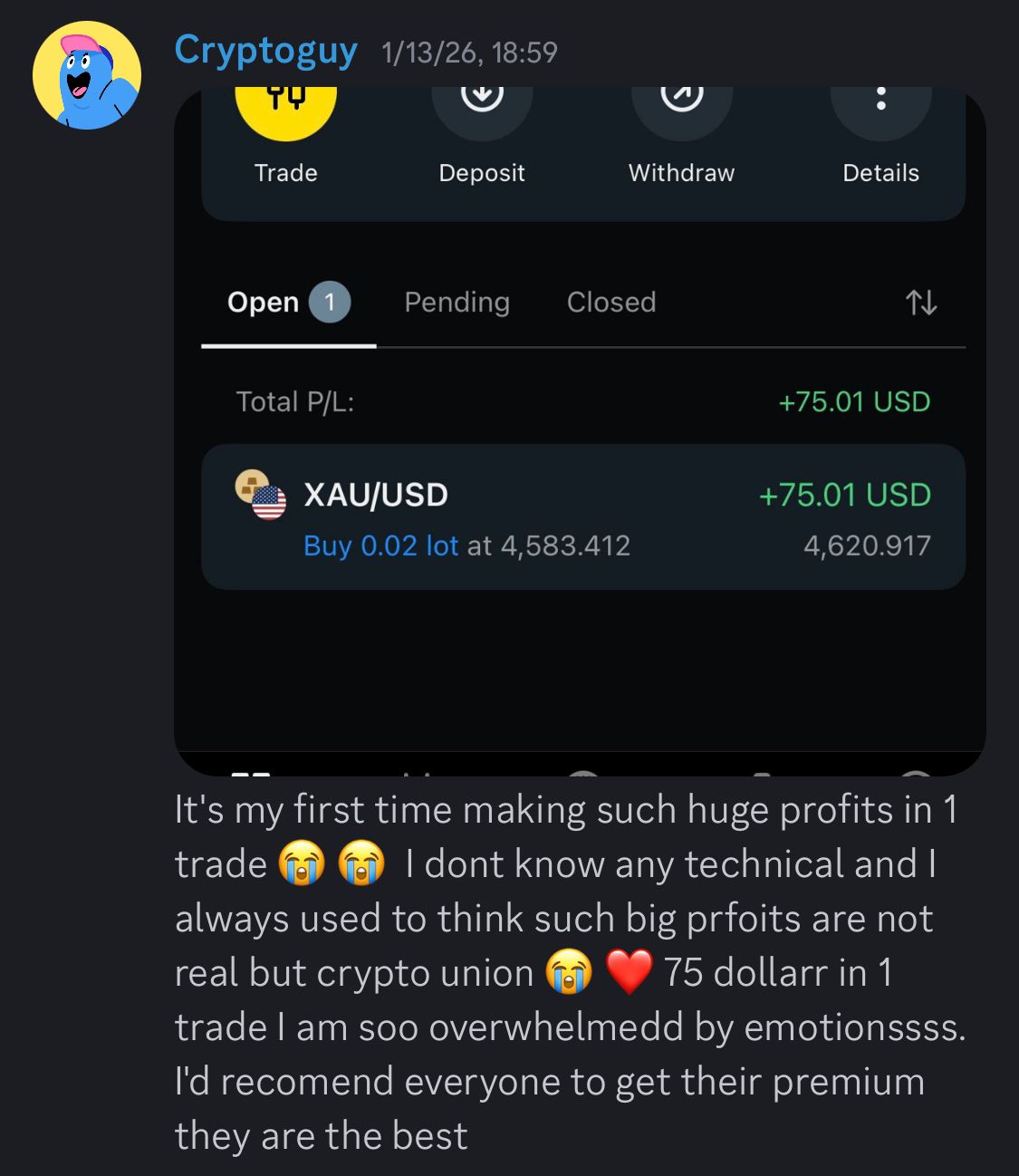Image resolution: width=1019 pixels, height=1176 pixels.
Task: Tap the Cryptoguy username
Action: tap(265, 51)
